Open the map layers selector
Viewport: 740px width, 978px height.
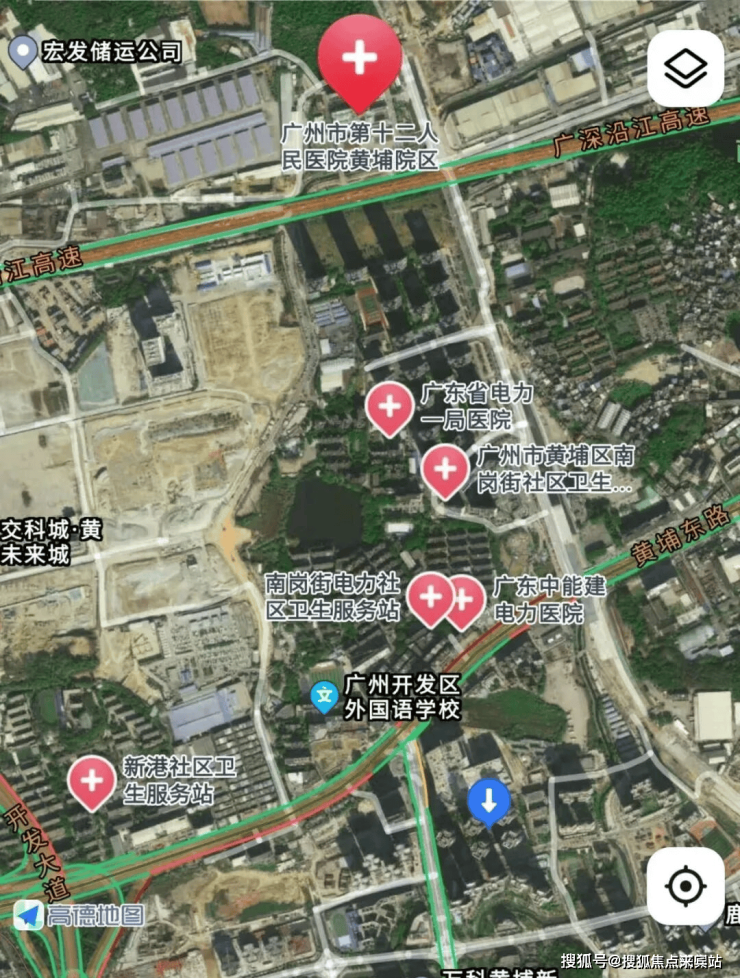click(x=685, y=69)
